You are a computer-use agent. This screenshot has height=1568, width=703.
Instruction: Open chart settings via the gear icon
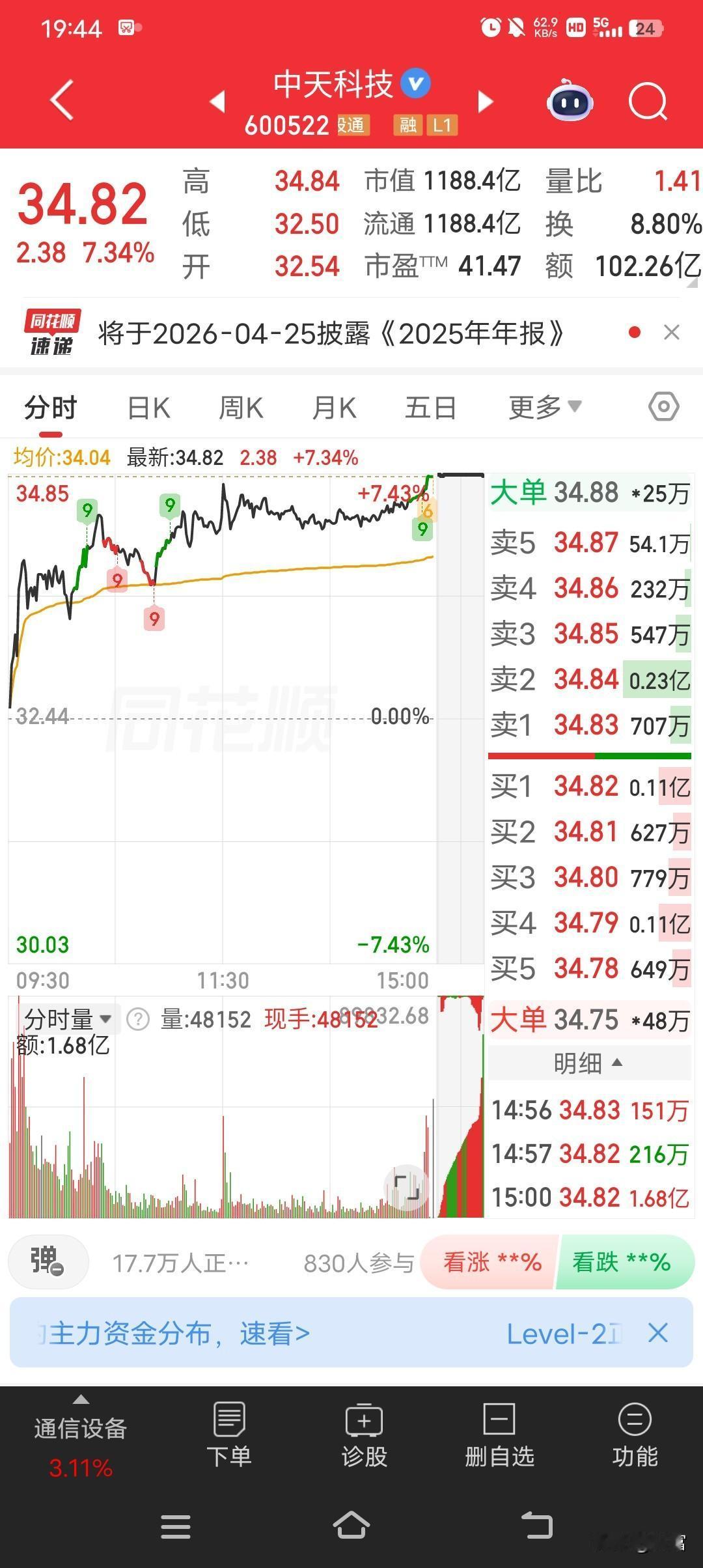663,406
